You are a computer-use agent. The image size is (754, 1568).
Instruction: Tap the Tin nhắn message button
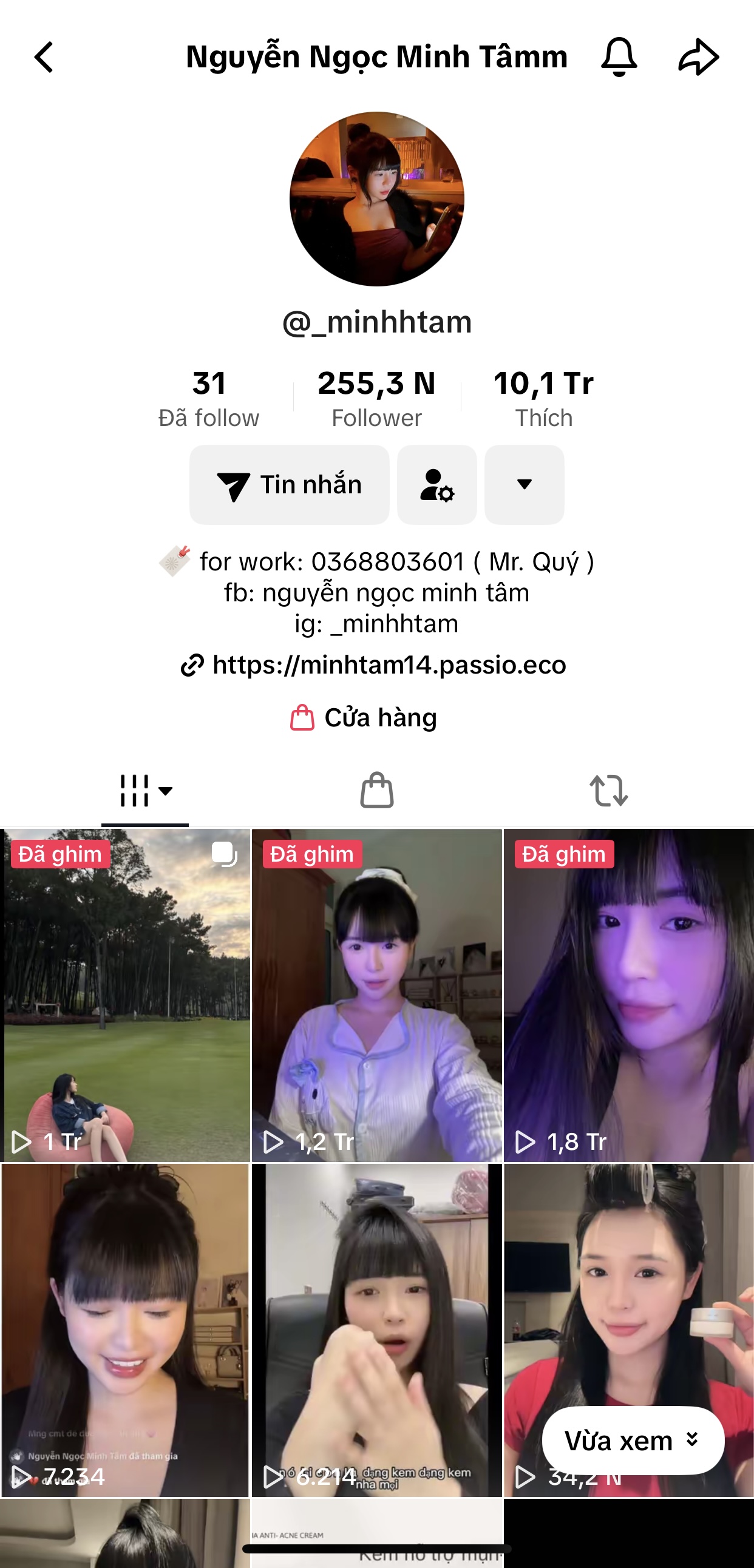290,484
